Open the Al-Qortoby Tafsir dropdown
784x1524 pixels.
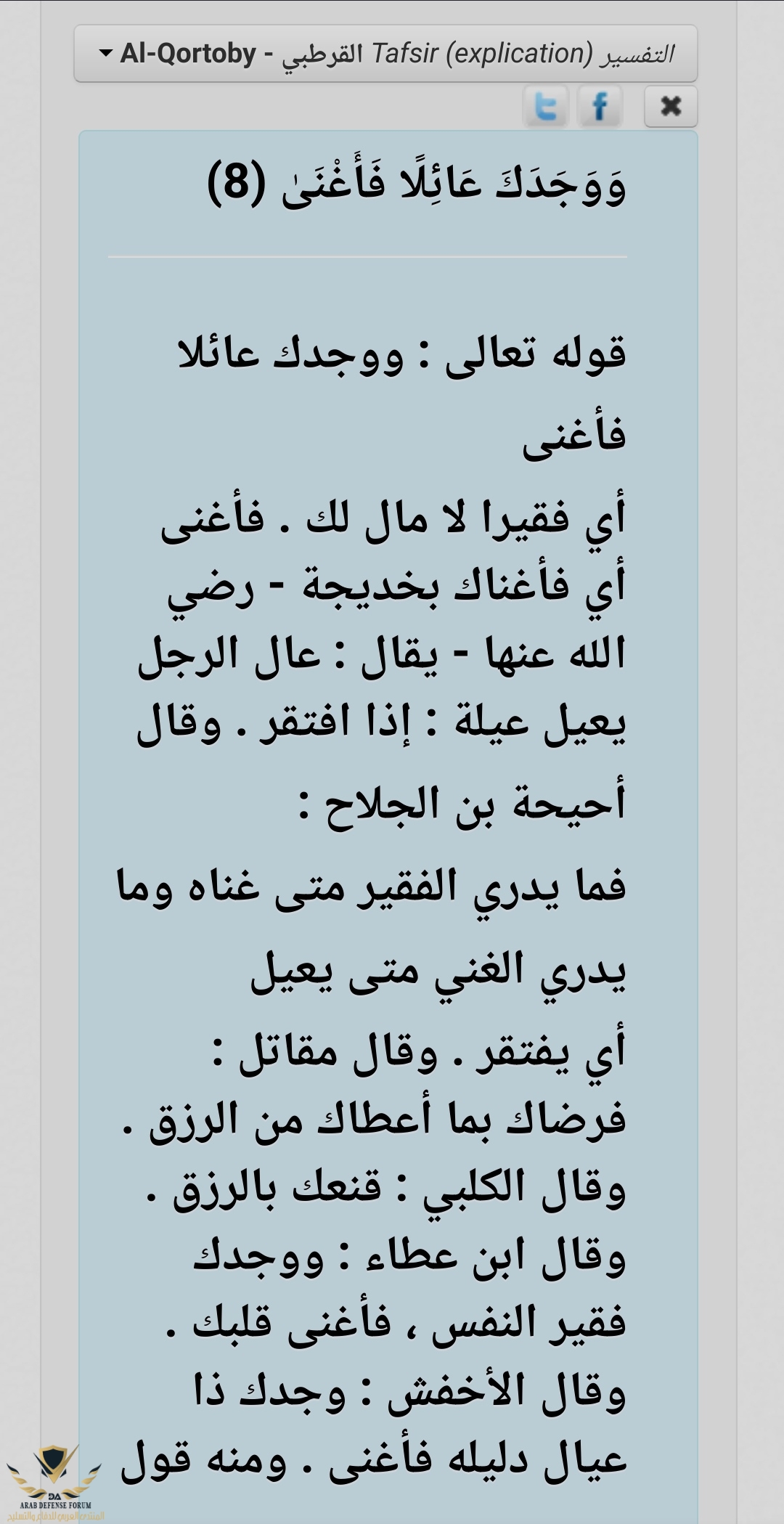(x=385, y=54)
